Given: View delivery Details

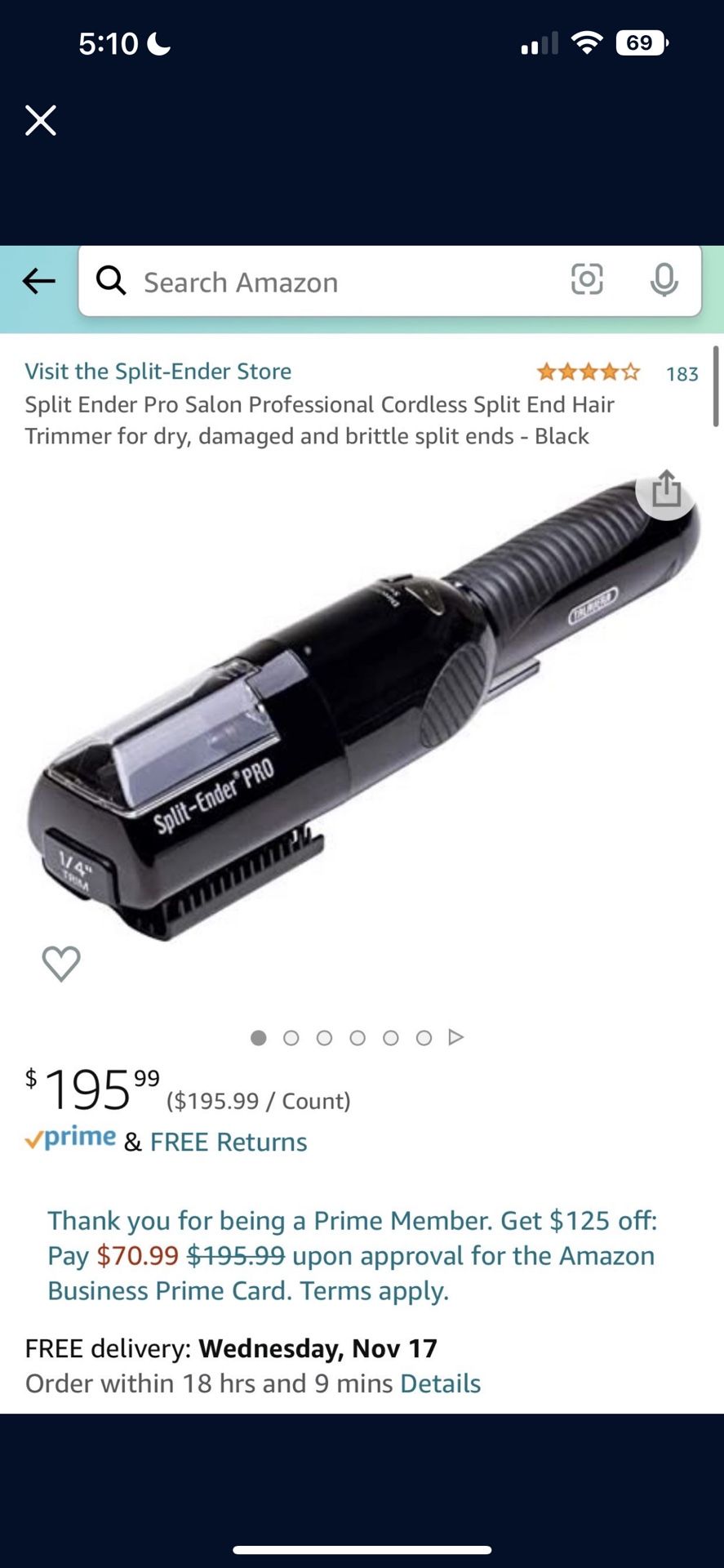Looking at the screenshot, I should click(440, 1383).
